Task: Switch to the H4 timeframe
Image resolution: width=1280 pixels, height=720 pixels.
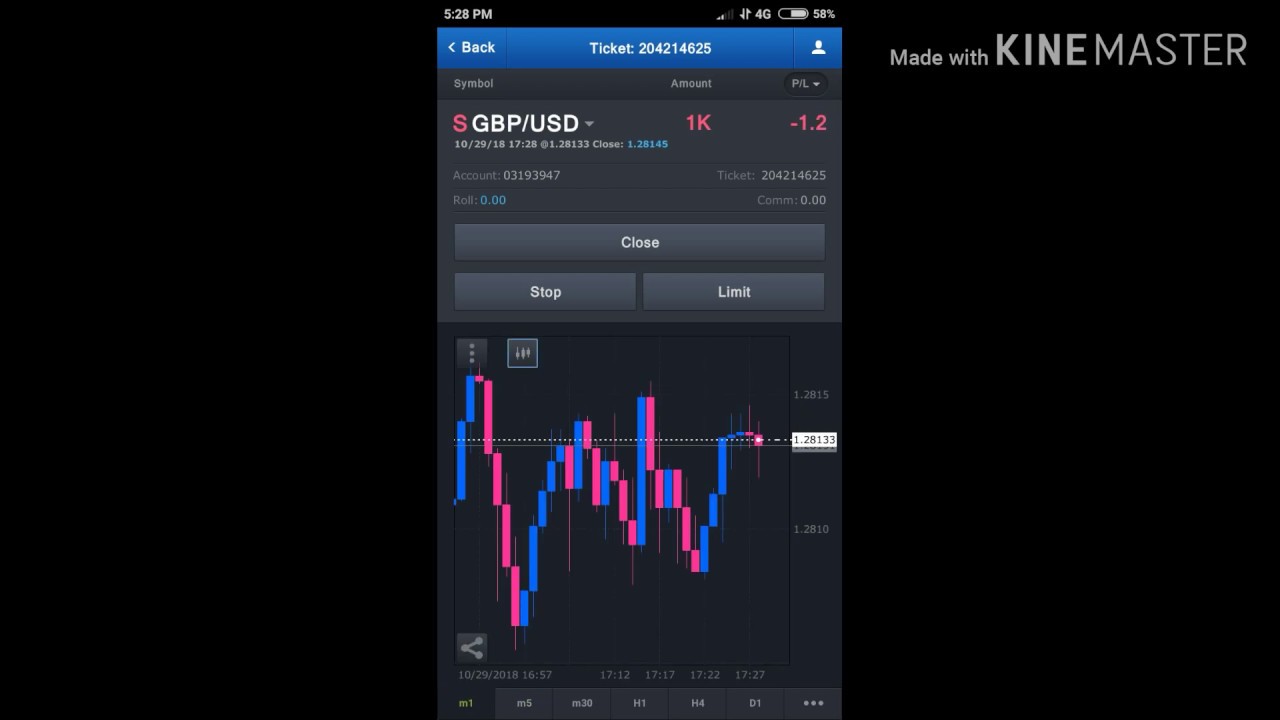Action: [697, 703]
